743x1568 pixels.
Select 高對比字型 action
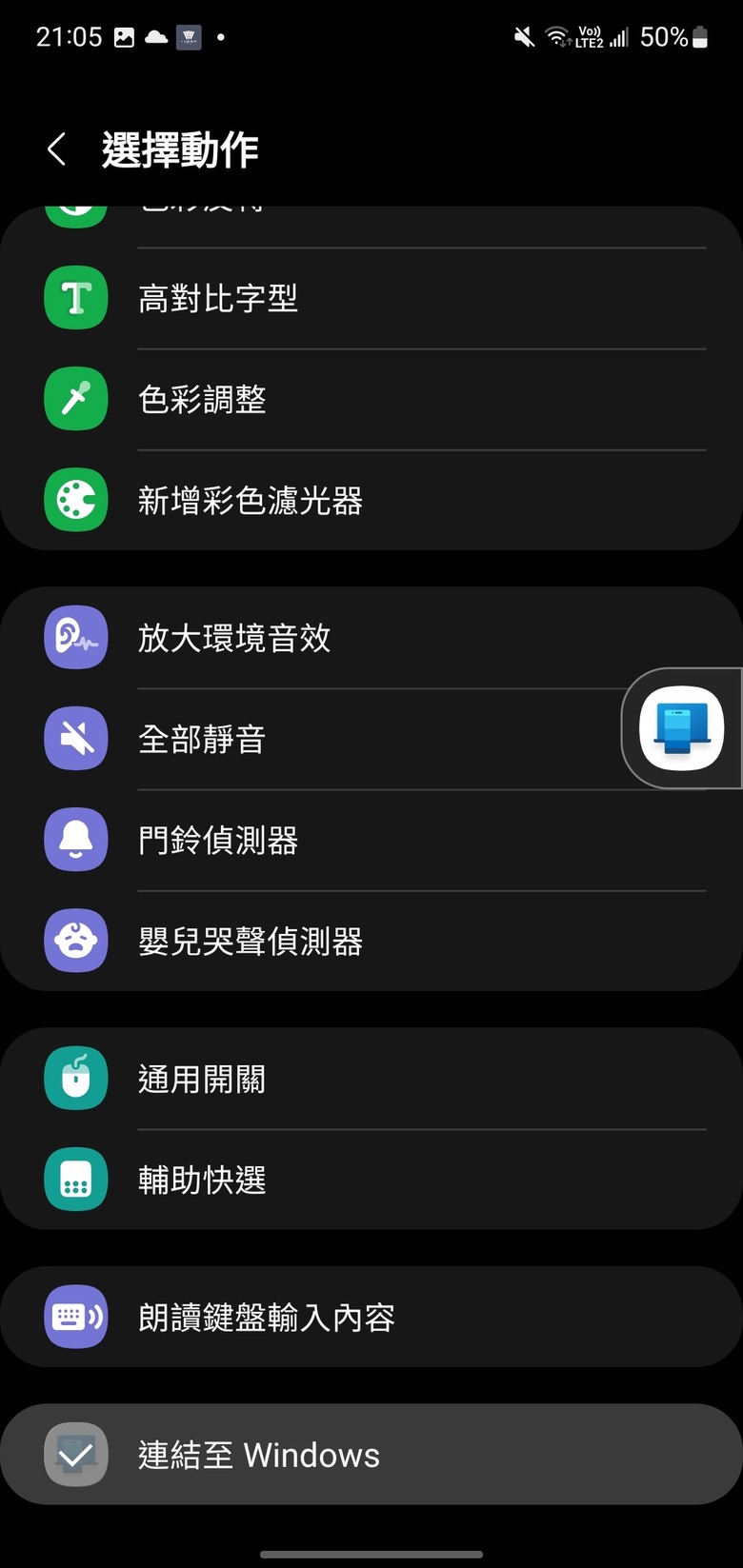(371, 299)
